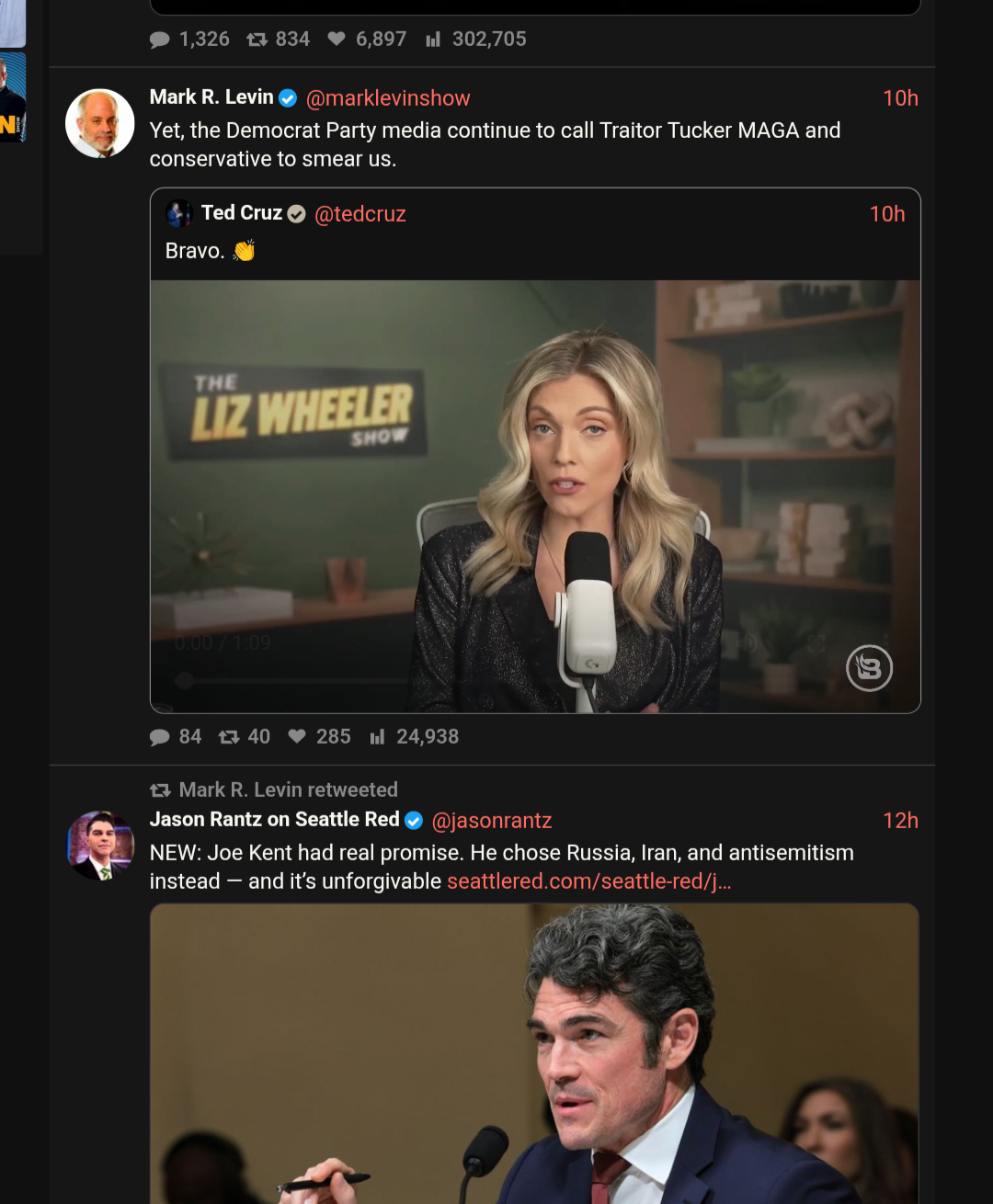This screenshot has height=1204, width=993.
Task: Reply to Mark Levin's tweet with 84 comments
Action: point(160,737)
